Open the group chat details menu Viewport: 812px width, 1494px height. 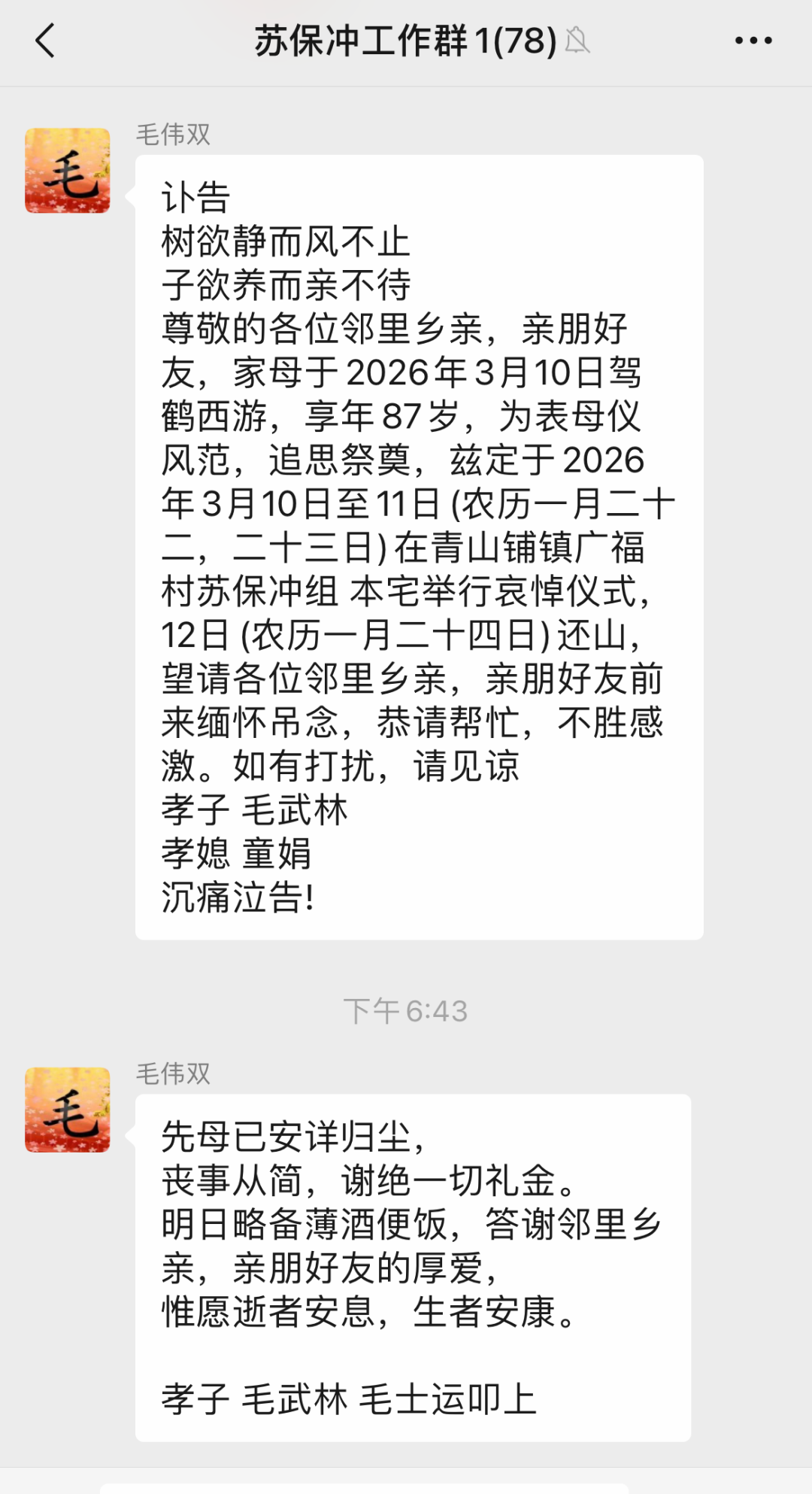click(x=753, y=41)
